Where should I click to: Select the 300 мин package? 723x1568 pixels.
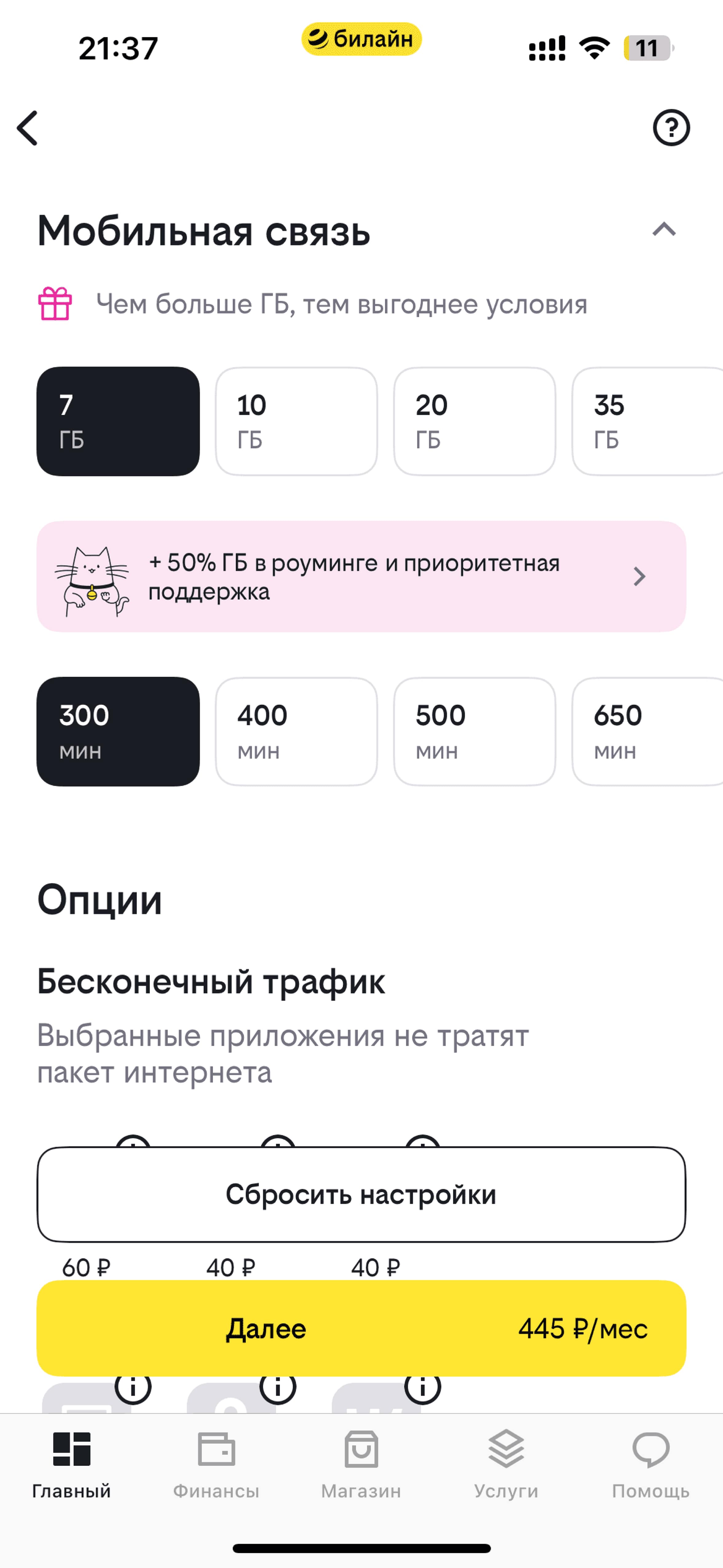pos(118,731)
